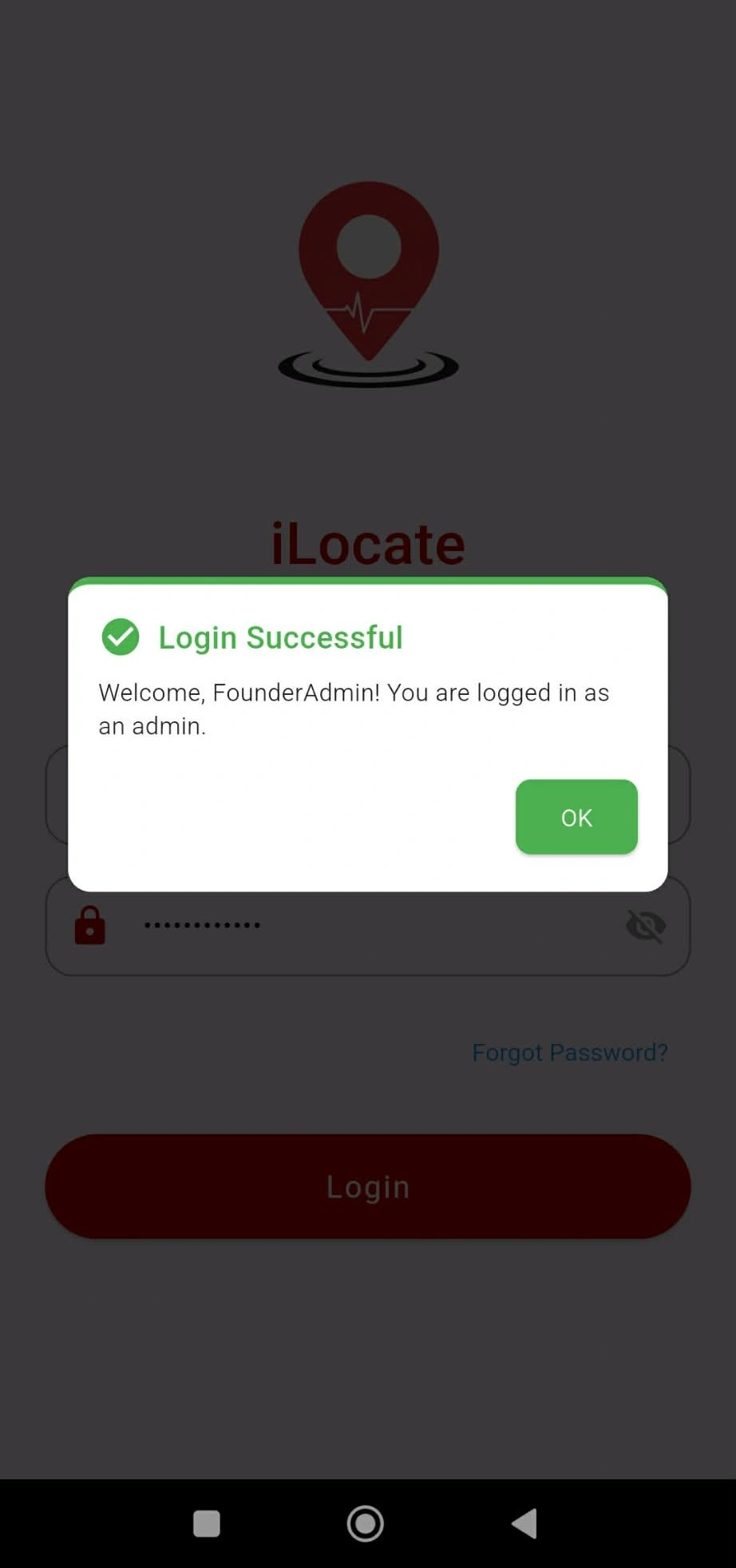Click the Login Successful dialog header
This screenshot has width=736, height=1568.
280,637
